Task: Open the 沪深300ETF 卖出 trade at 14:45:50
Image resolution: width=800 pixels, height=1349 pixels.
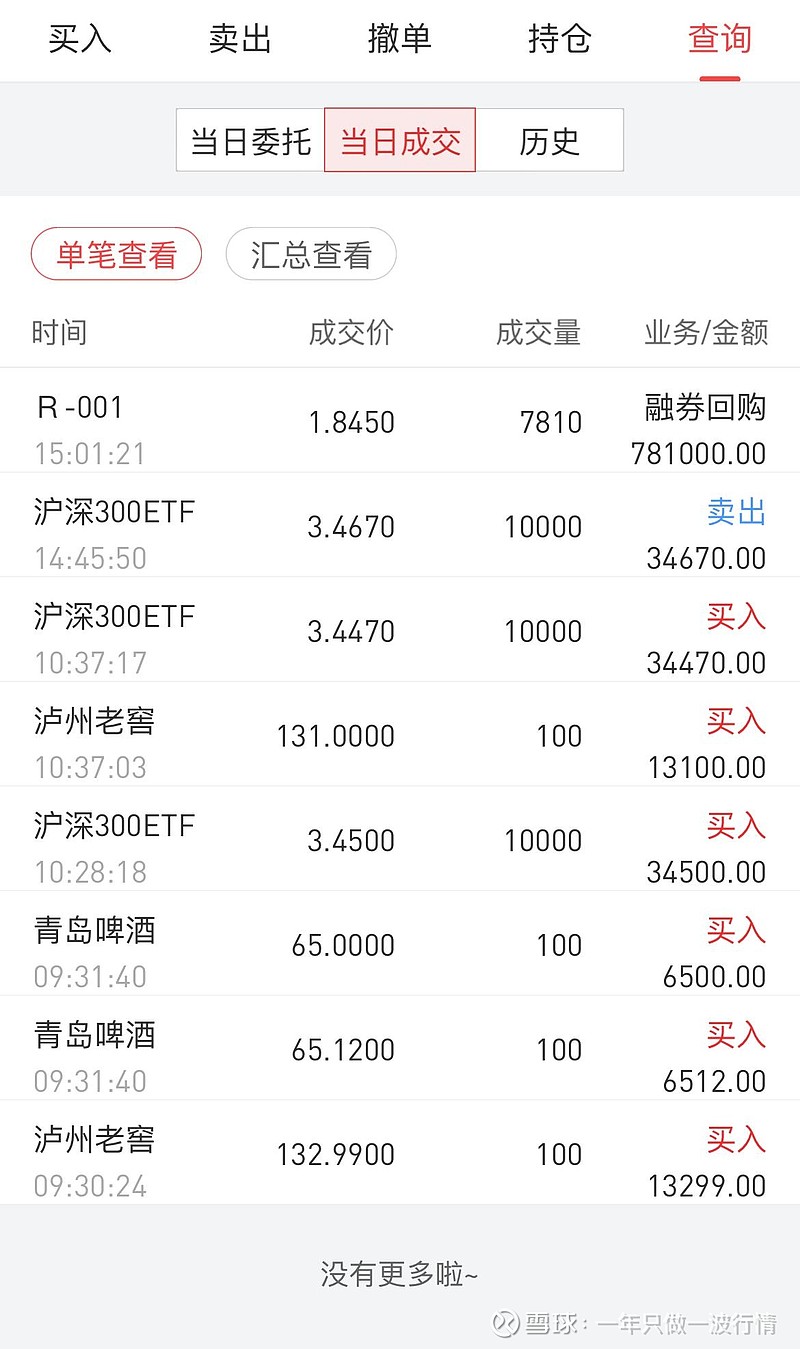Action: tap(400, 525)
